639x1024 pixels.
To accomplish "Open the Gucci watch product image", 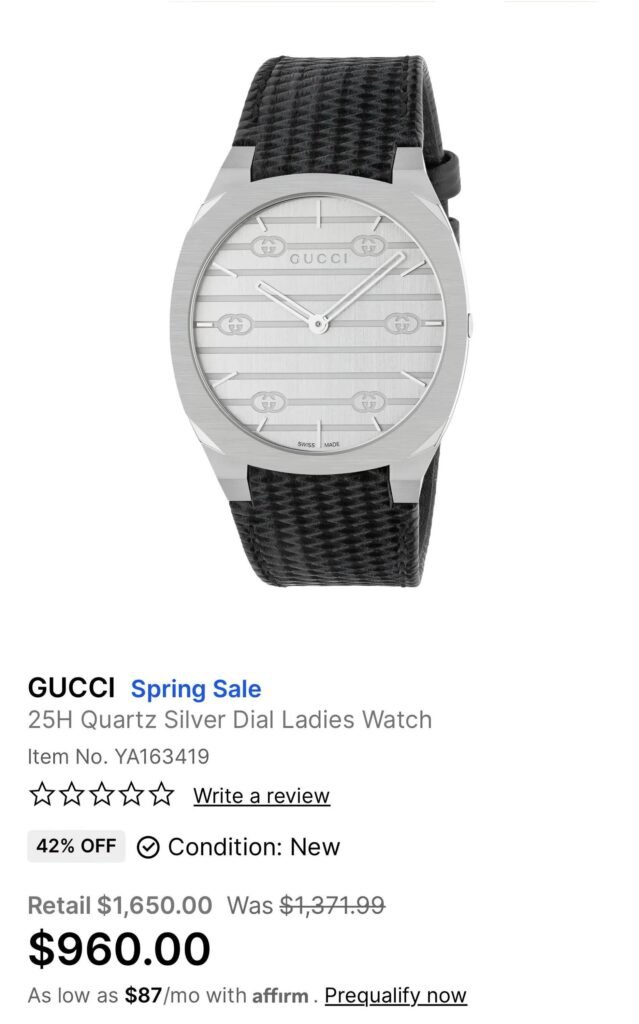I will coord(320,320).
